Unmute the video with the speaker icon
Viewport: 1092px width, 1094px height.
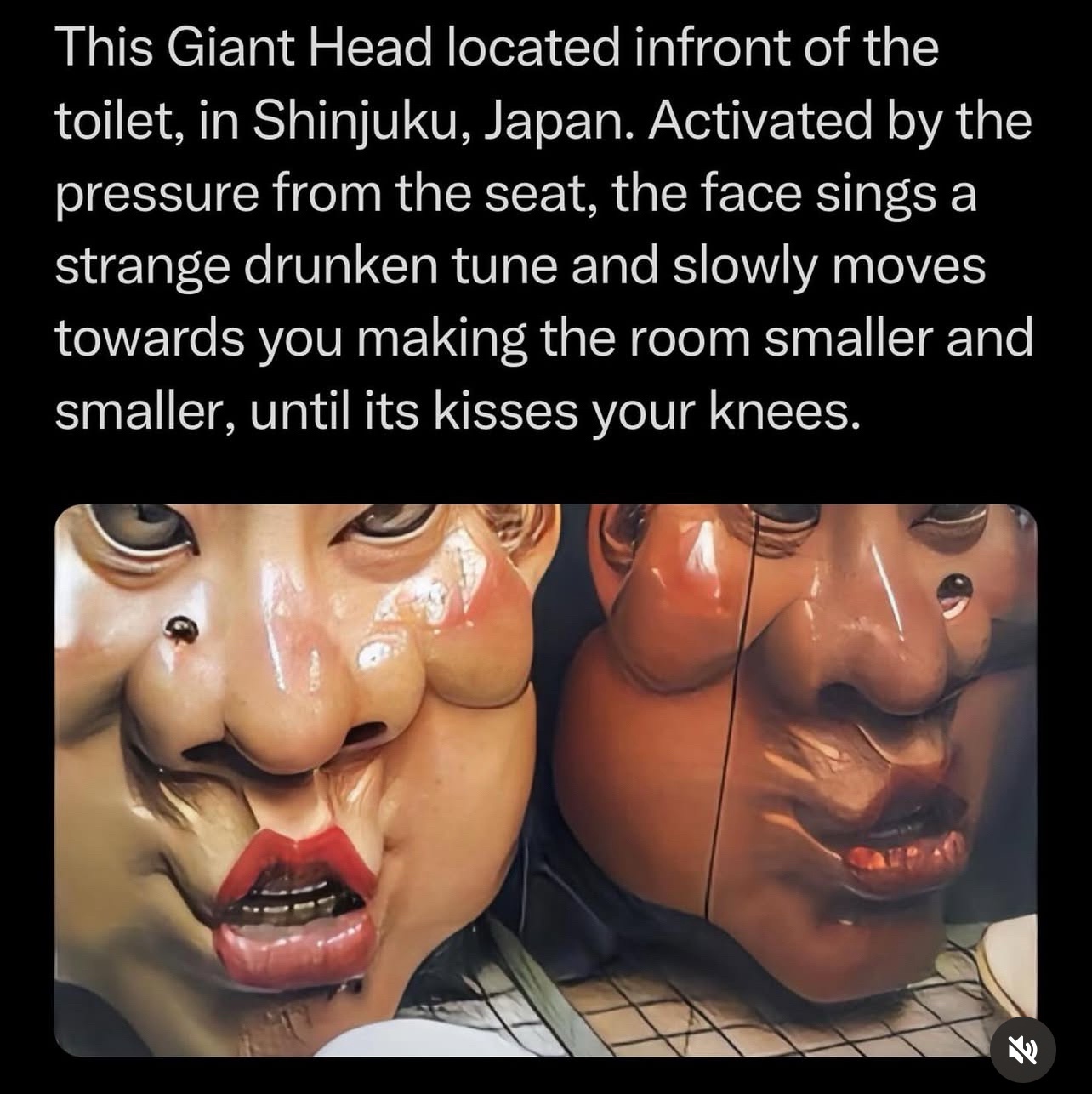(x=1023, y=1050)
